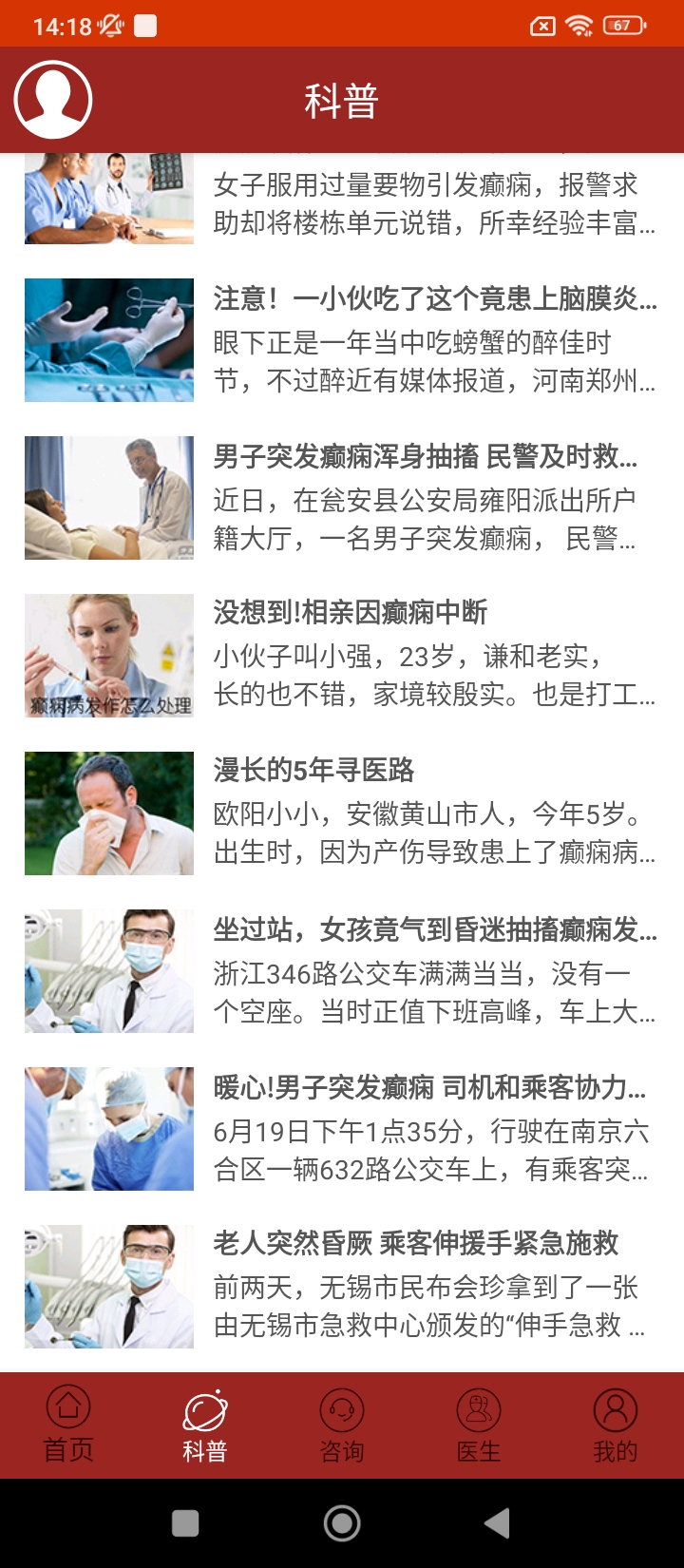Select the 科普 tab
684x1568 pixels.
coord(205,1425)
